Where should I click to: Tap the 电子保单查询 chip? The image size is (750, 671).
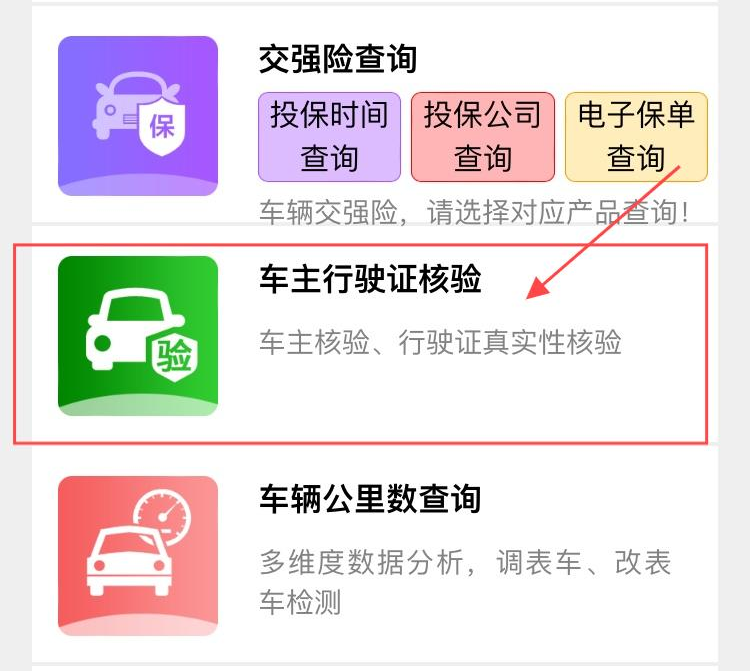[x=636, y=137]
